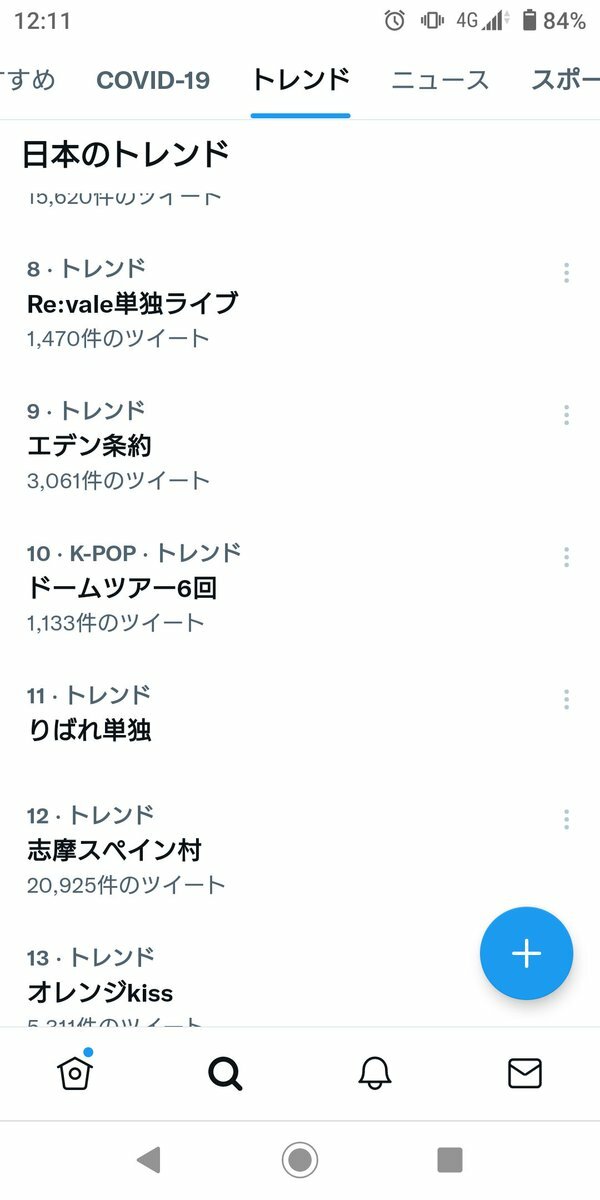Viewport: 600px width, 1200px height.
Task: Open more options for りばれ単独
Action: pyautogui.click(x=566, y=698)
